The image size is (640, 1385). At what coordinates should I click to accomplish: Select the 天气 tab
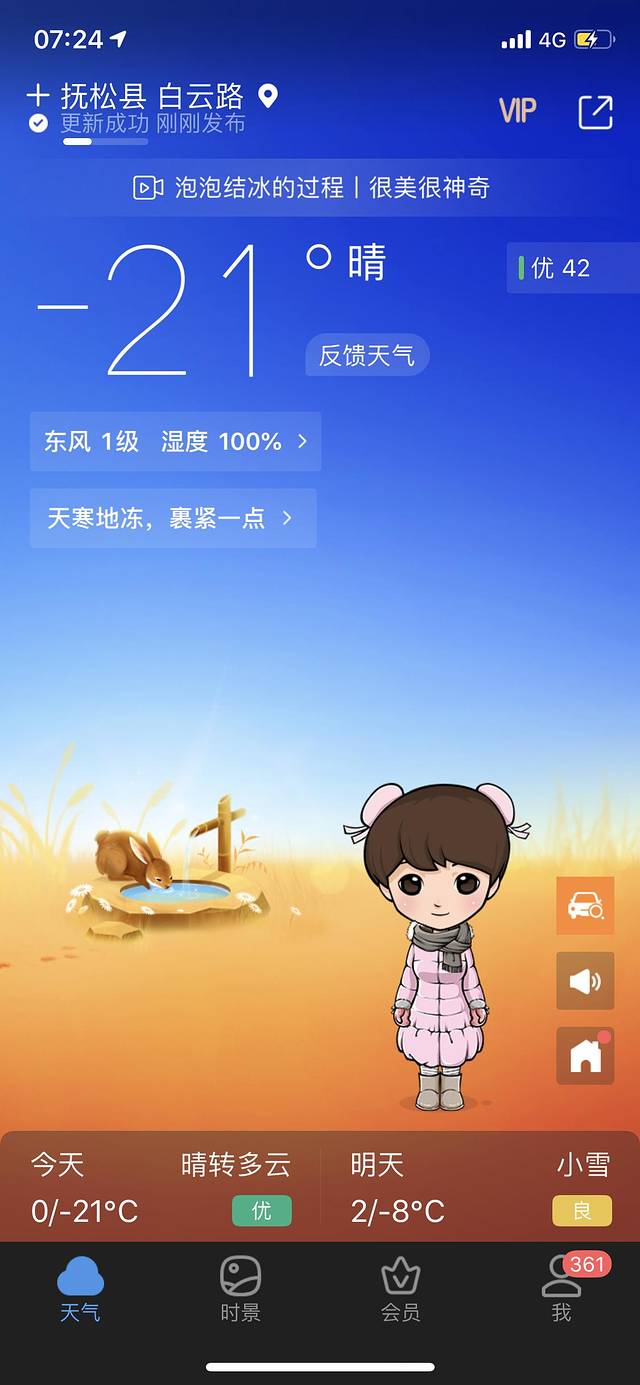tap(80, 1289)
